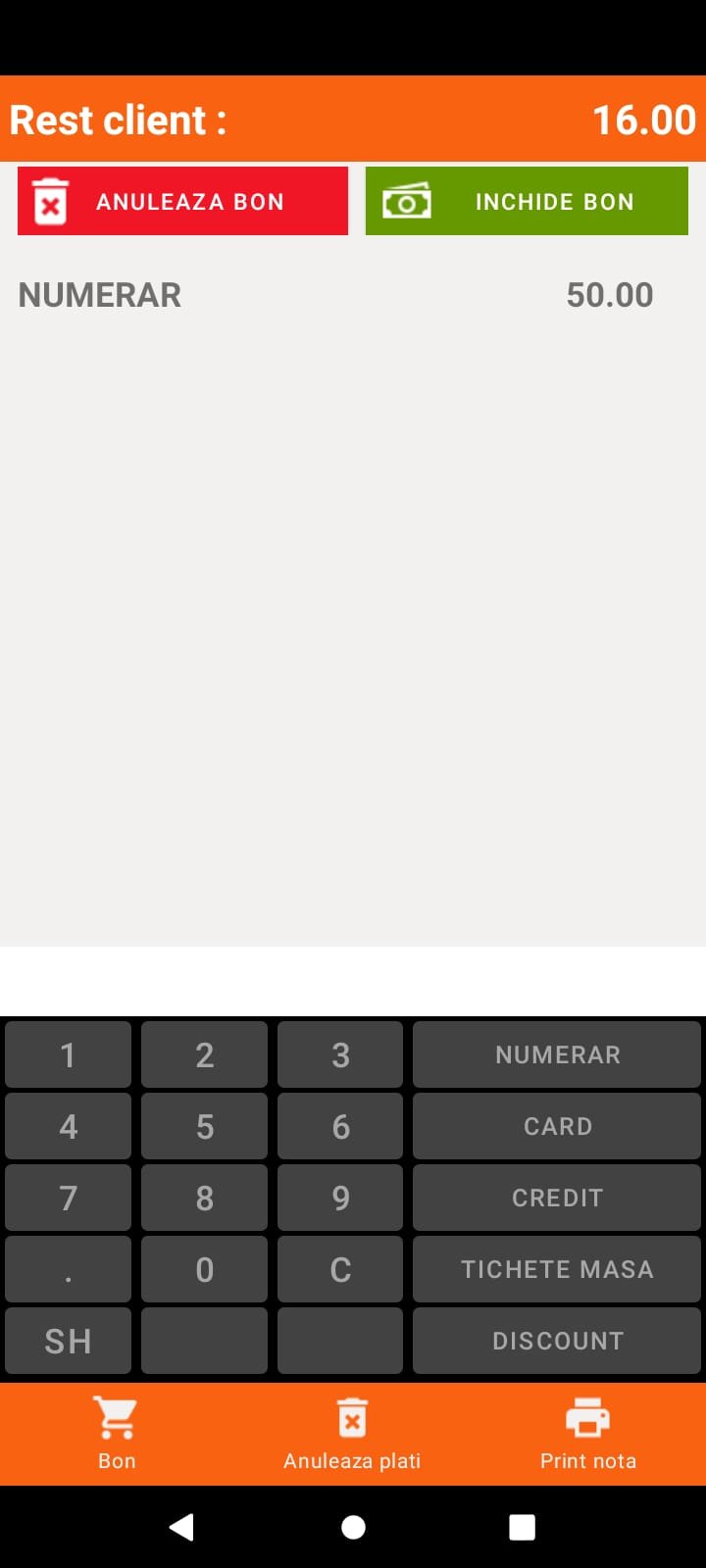The image size is (706, 1568).
Task: Enter digit 1 on keypad
Action: point(68,1054)
